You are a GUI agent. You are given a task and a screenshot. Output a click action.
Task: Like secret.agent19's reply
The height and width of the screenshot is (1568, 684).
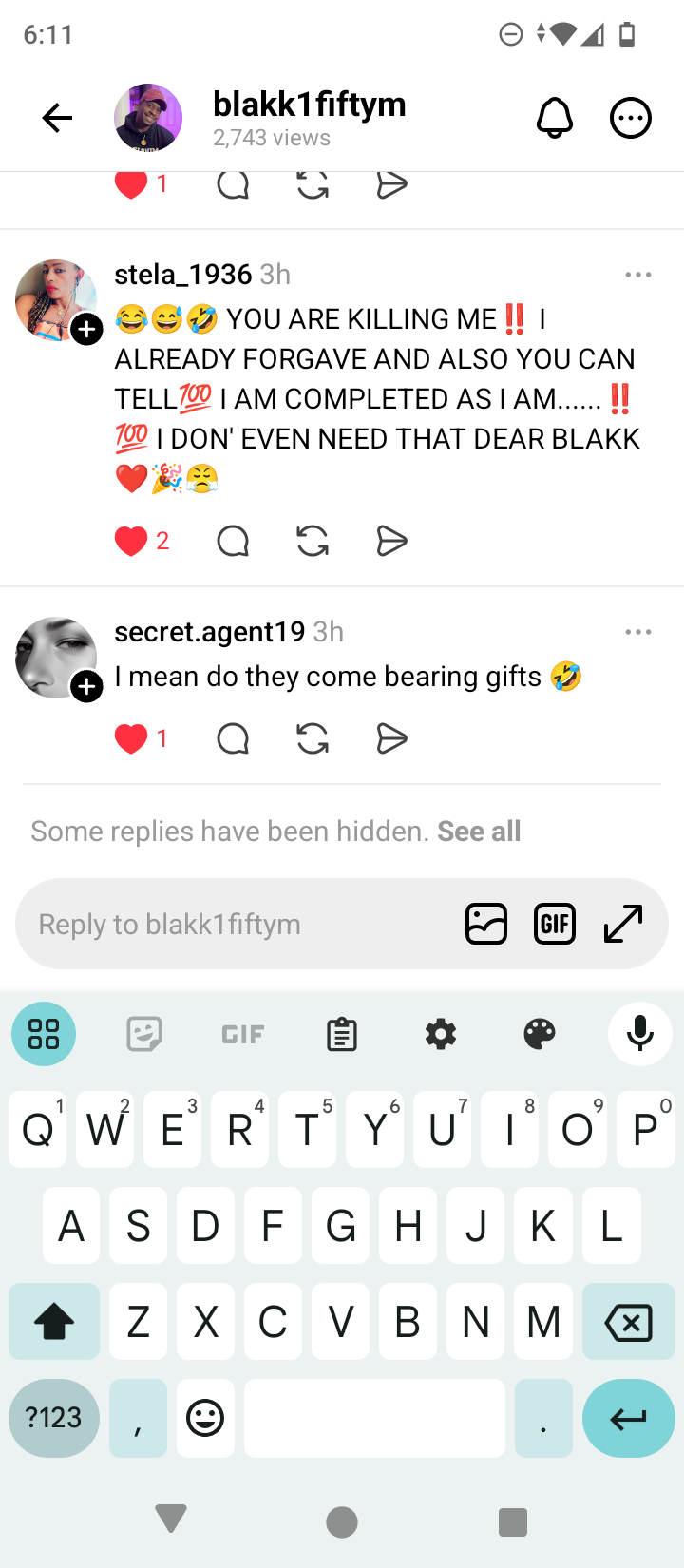click(x=131, y=738)
